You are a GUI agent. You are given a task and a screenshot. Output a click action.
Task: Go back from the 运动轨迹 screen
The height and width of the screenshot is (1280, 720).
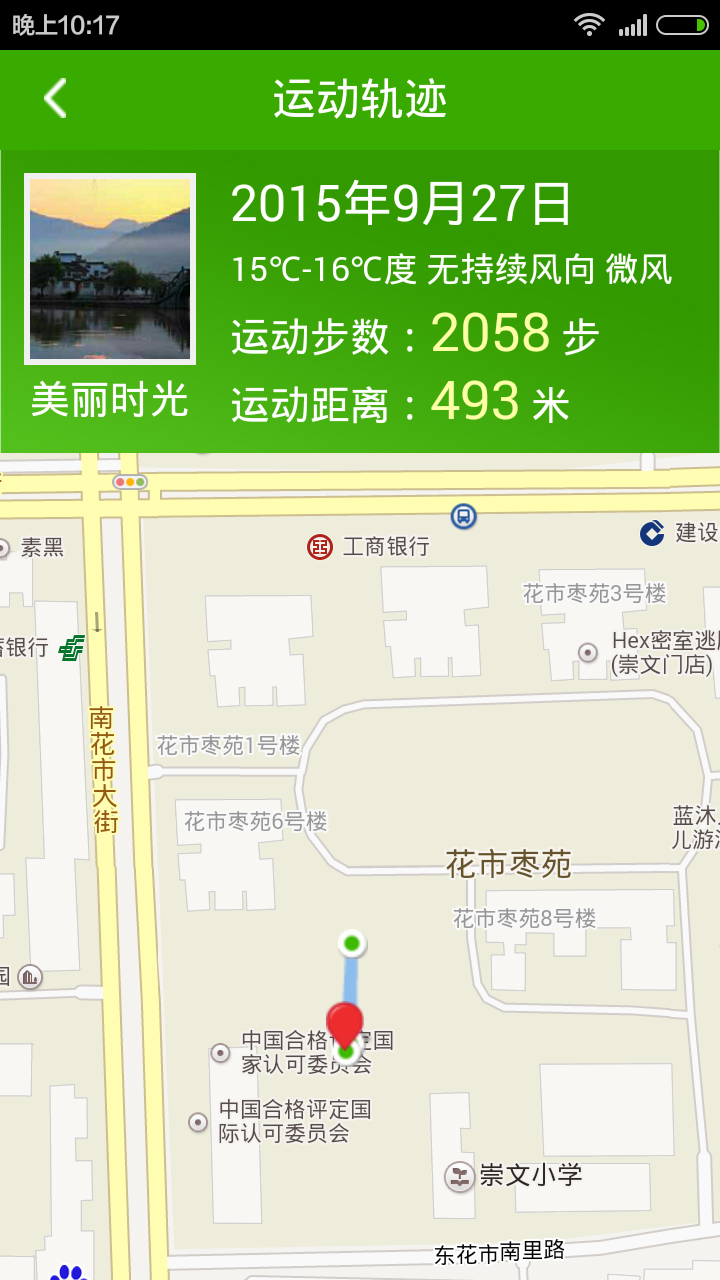click(56, 99)
